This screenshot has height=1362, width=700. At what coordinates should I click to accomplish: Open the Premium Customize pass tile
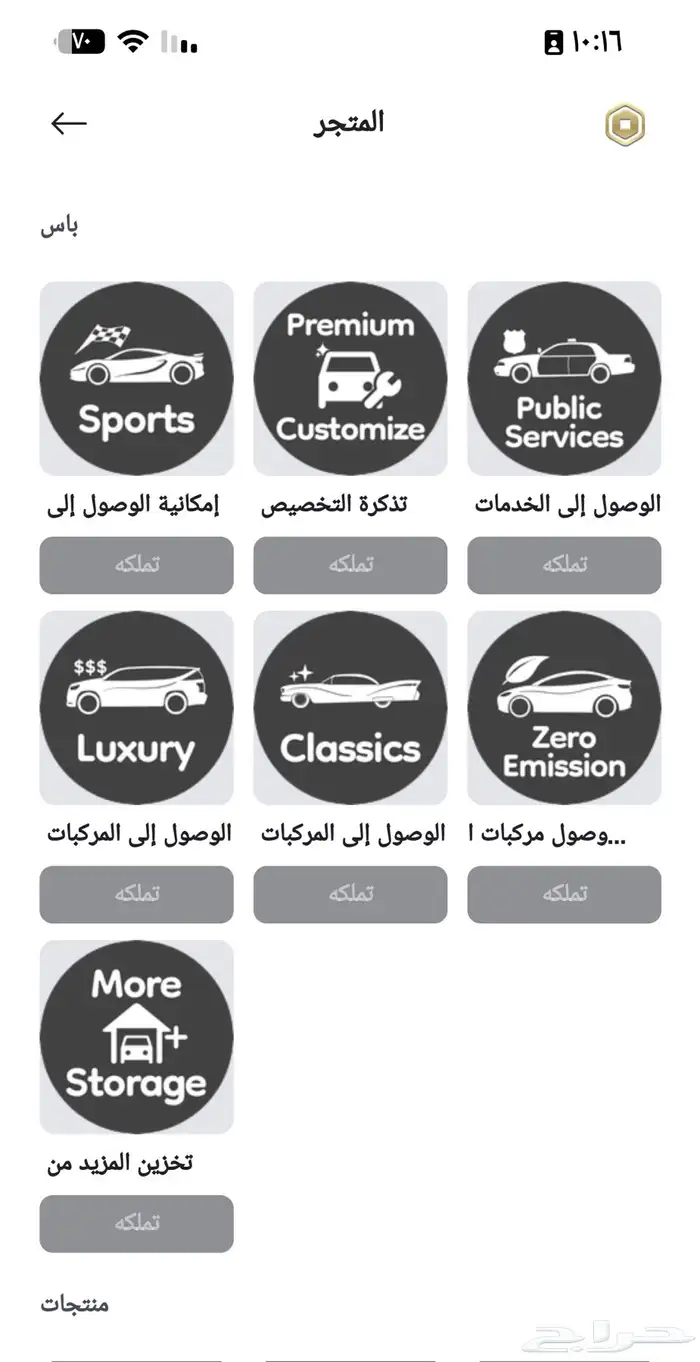tap(350, 378)
